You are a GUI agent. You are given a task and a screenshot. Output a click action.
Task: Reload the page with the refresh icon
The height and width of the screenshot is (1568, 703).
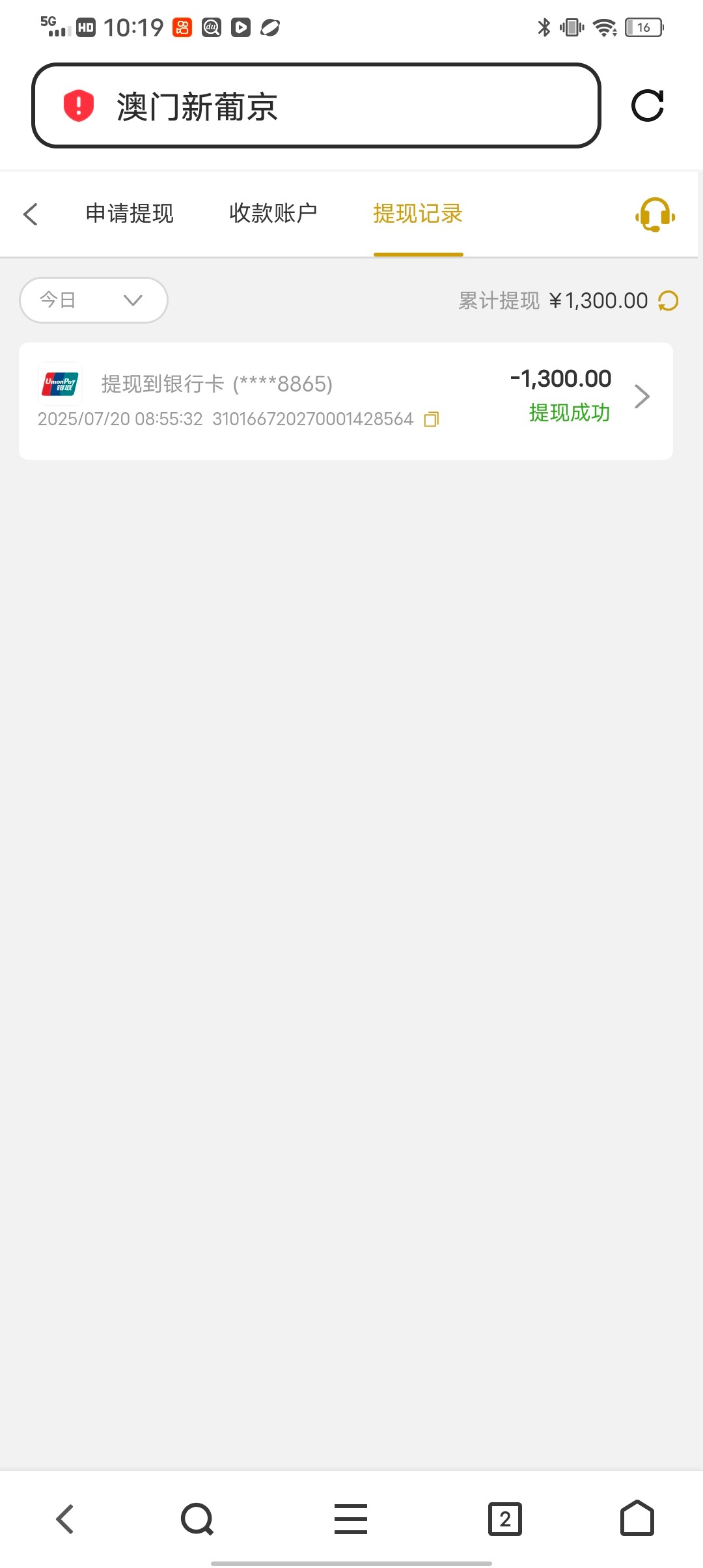(647, 105)
